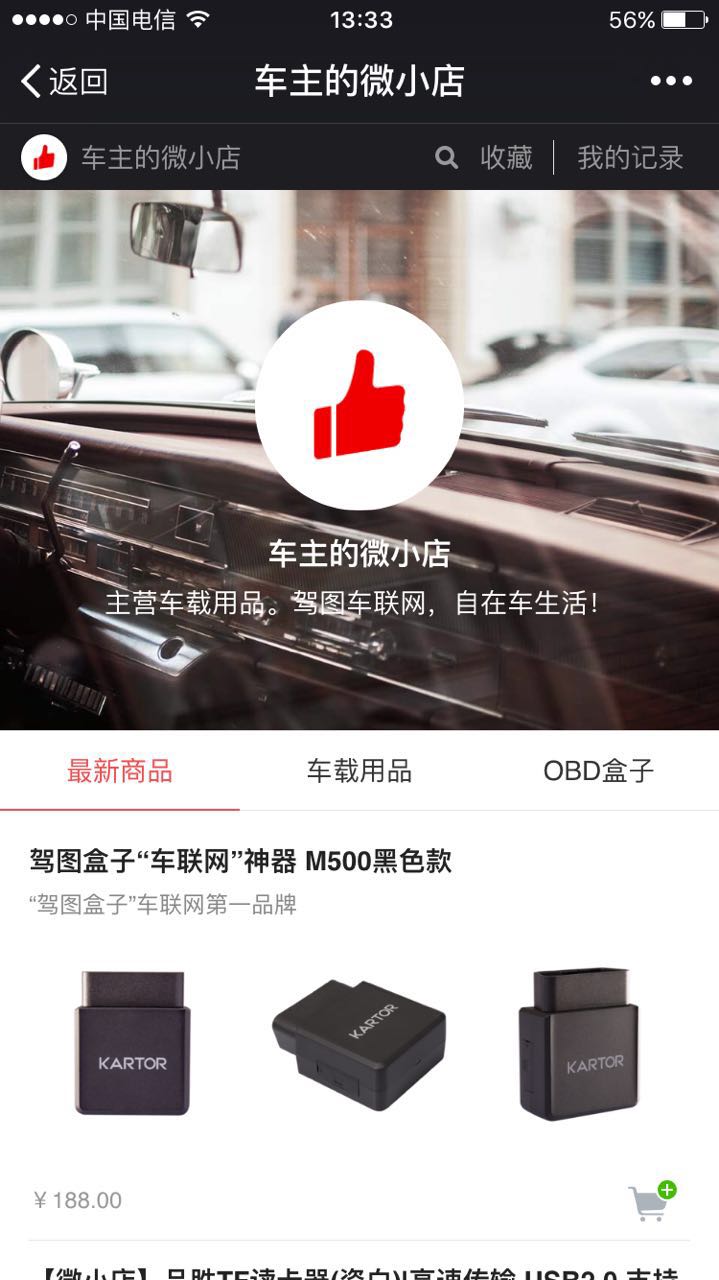
Task: Open the 车主的微小店 shop logo in header
Action: click(44, 157)
